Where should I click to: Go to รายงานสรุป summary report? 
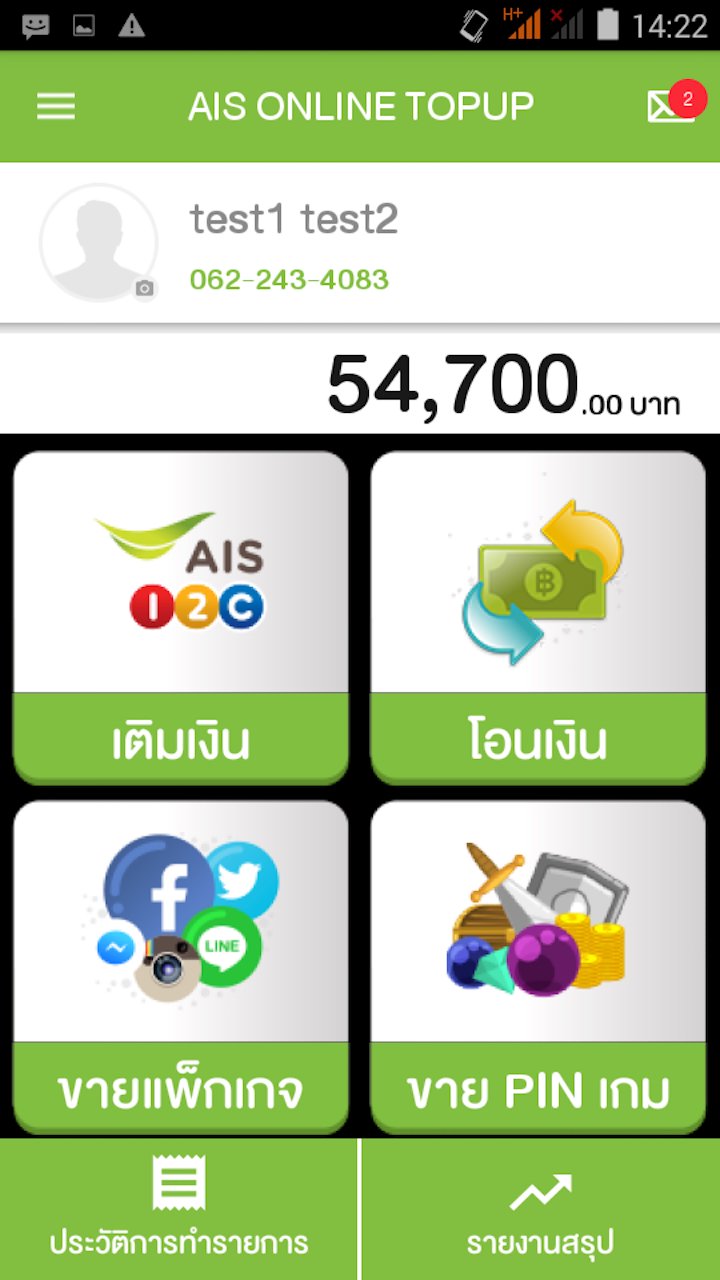[540, 1210]
